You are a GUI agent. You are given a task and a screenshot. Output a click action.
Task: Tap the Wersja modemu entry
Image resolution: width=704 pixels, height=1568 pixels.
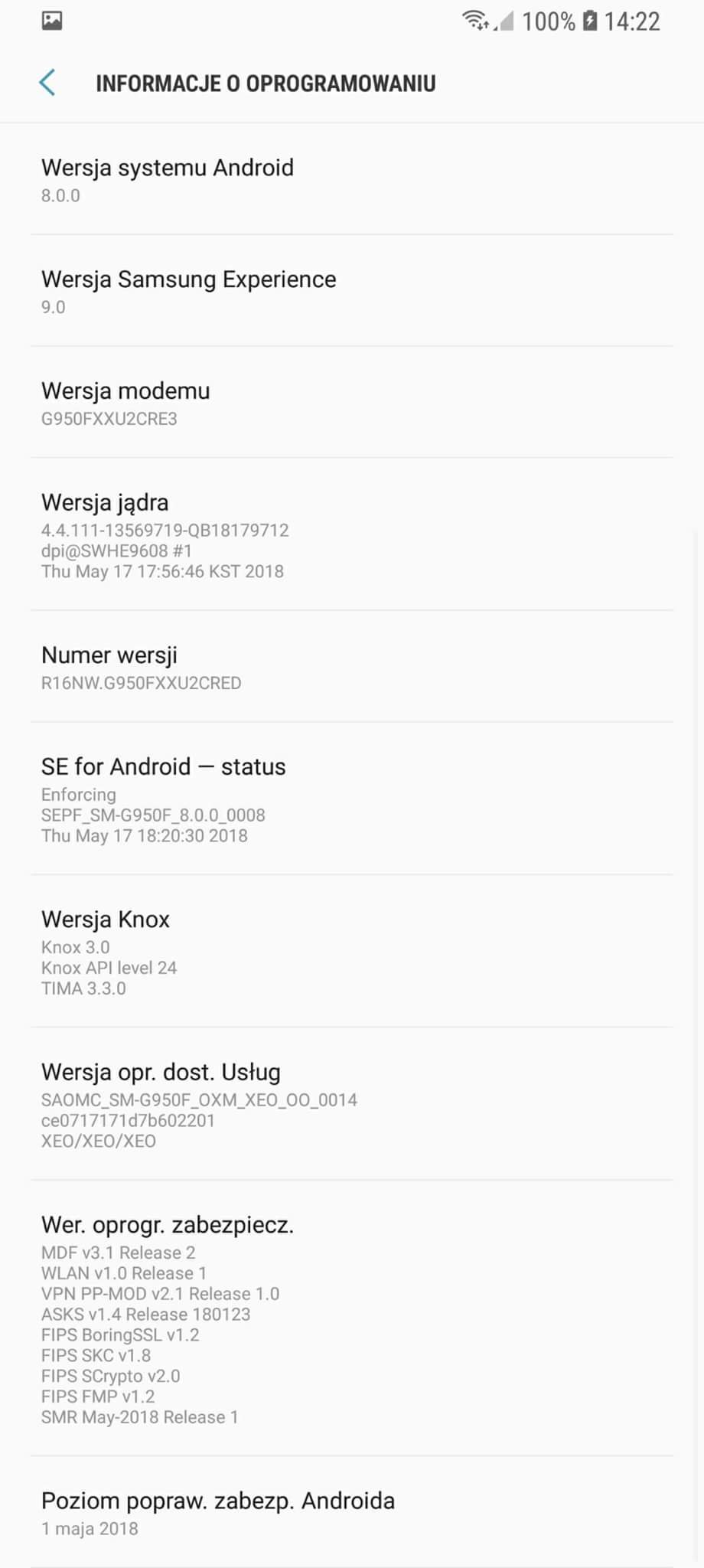click(x=352, y=403)
